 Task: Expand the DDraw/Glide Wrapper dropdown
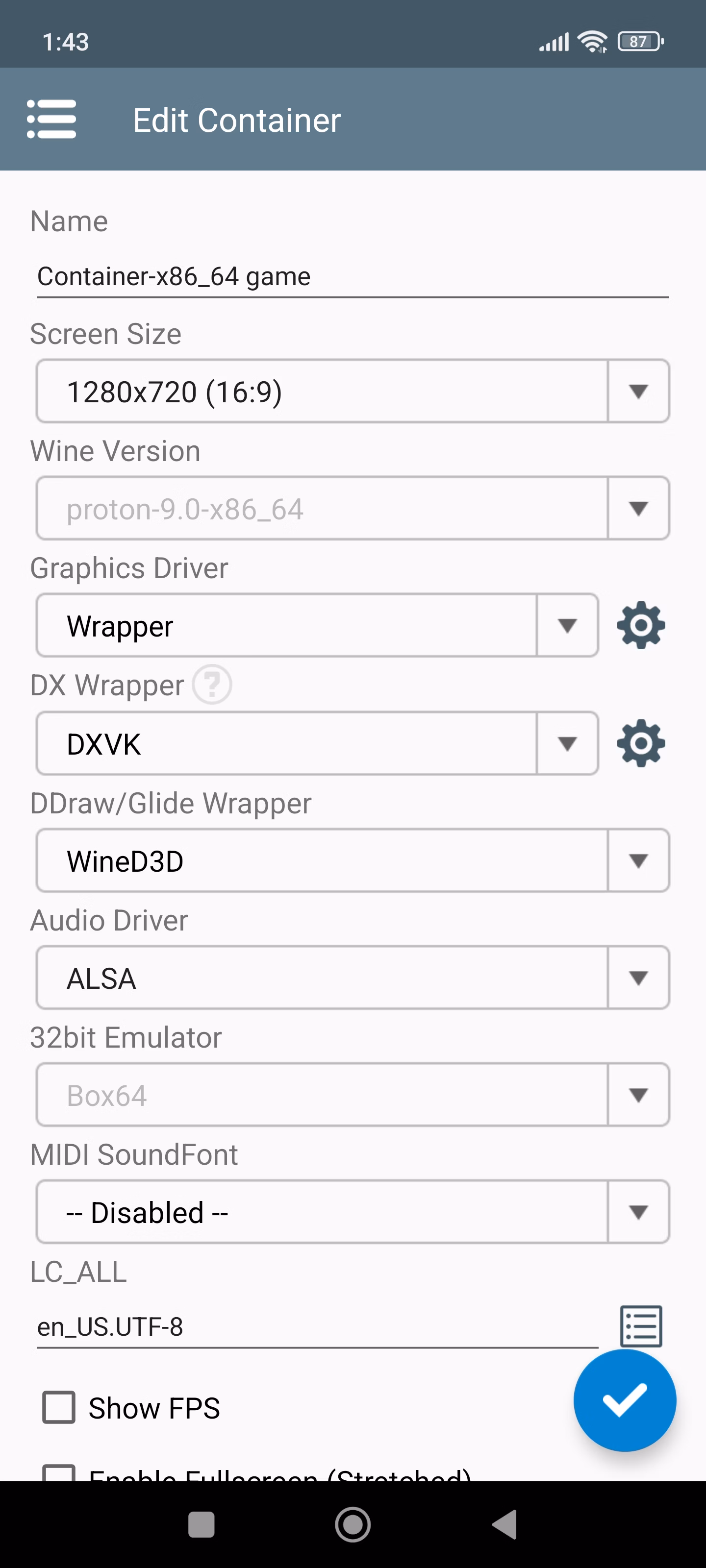click(352, 861)
